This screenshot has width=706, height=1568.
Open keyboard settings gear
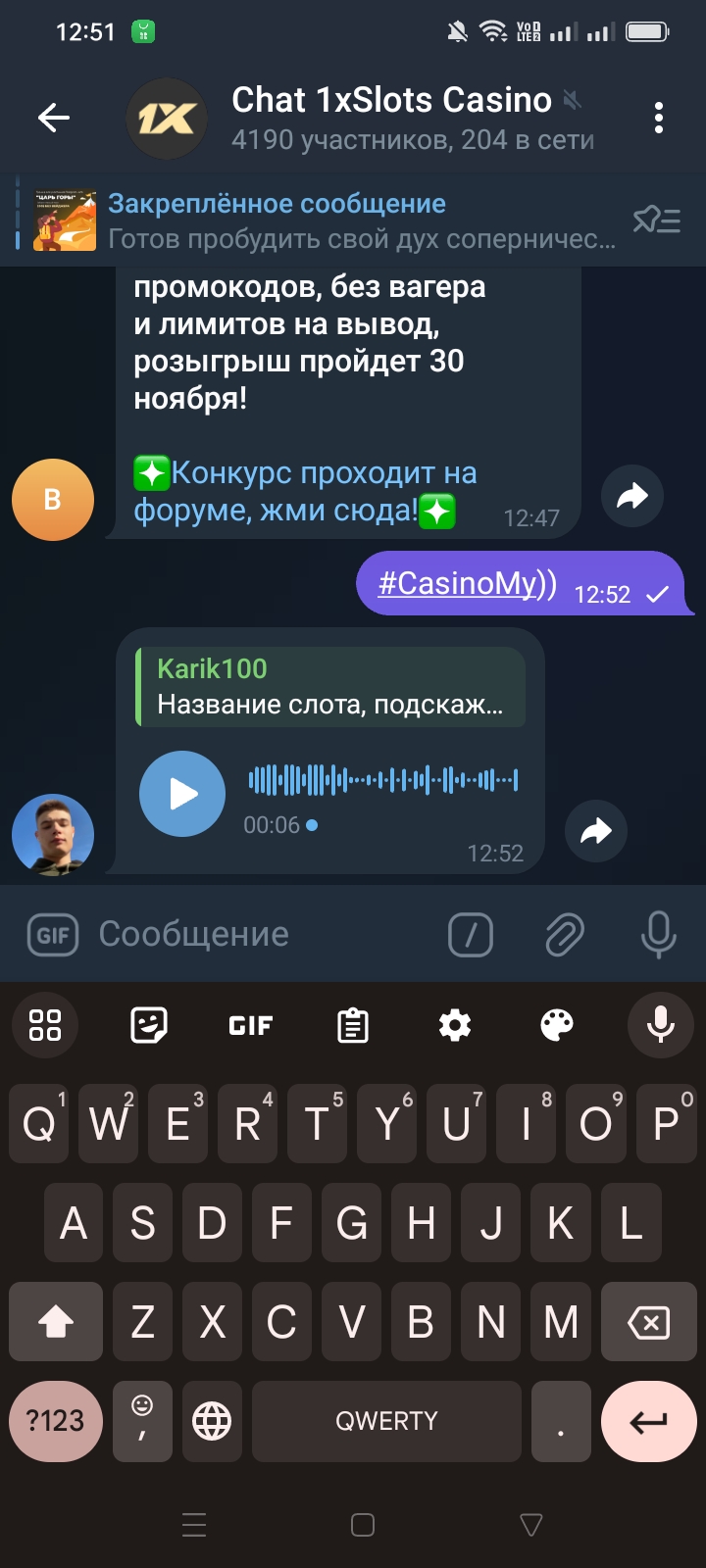[454, 1025]
